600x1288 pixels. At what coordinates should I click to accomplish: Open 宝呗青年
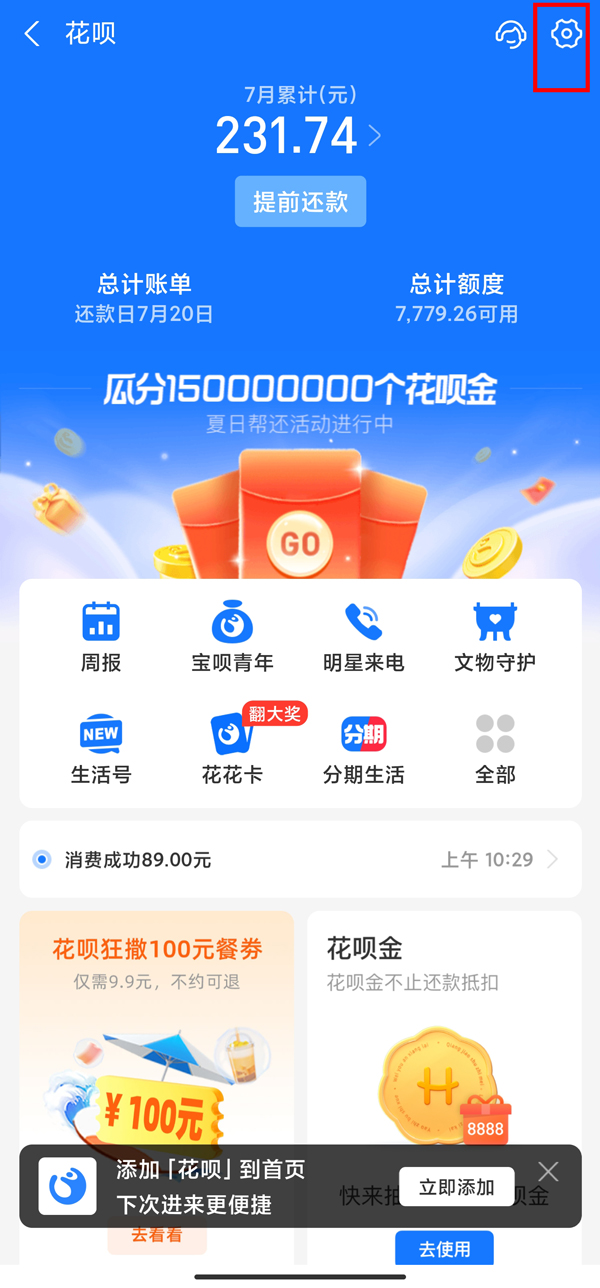tap(232, 636)
